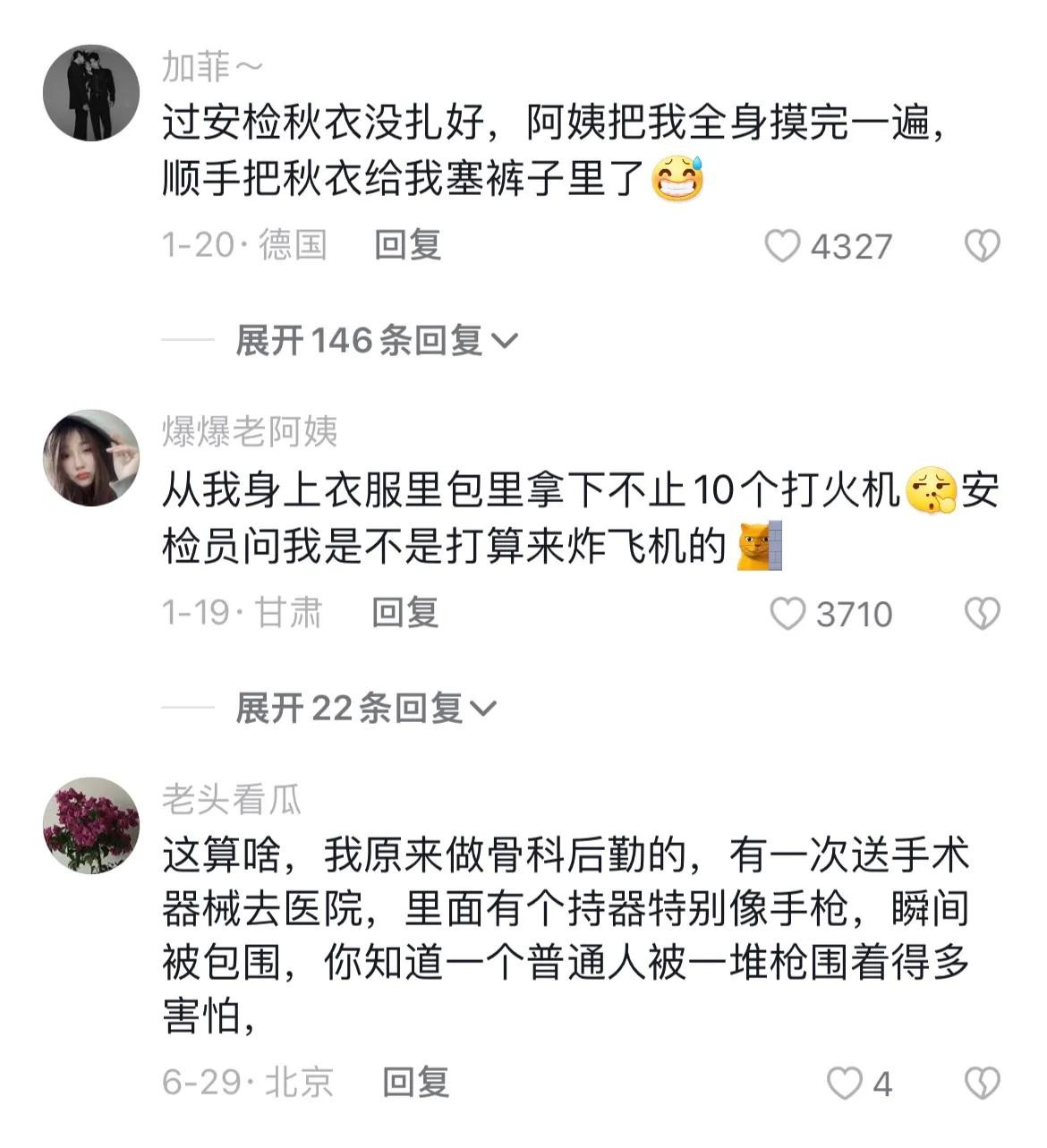Viewport: 1047px width, 1148px height.
Task: Dislike the comment by 老头看瓜
Action: click(x=982, y=1084)
